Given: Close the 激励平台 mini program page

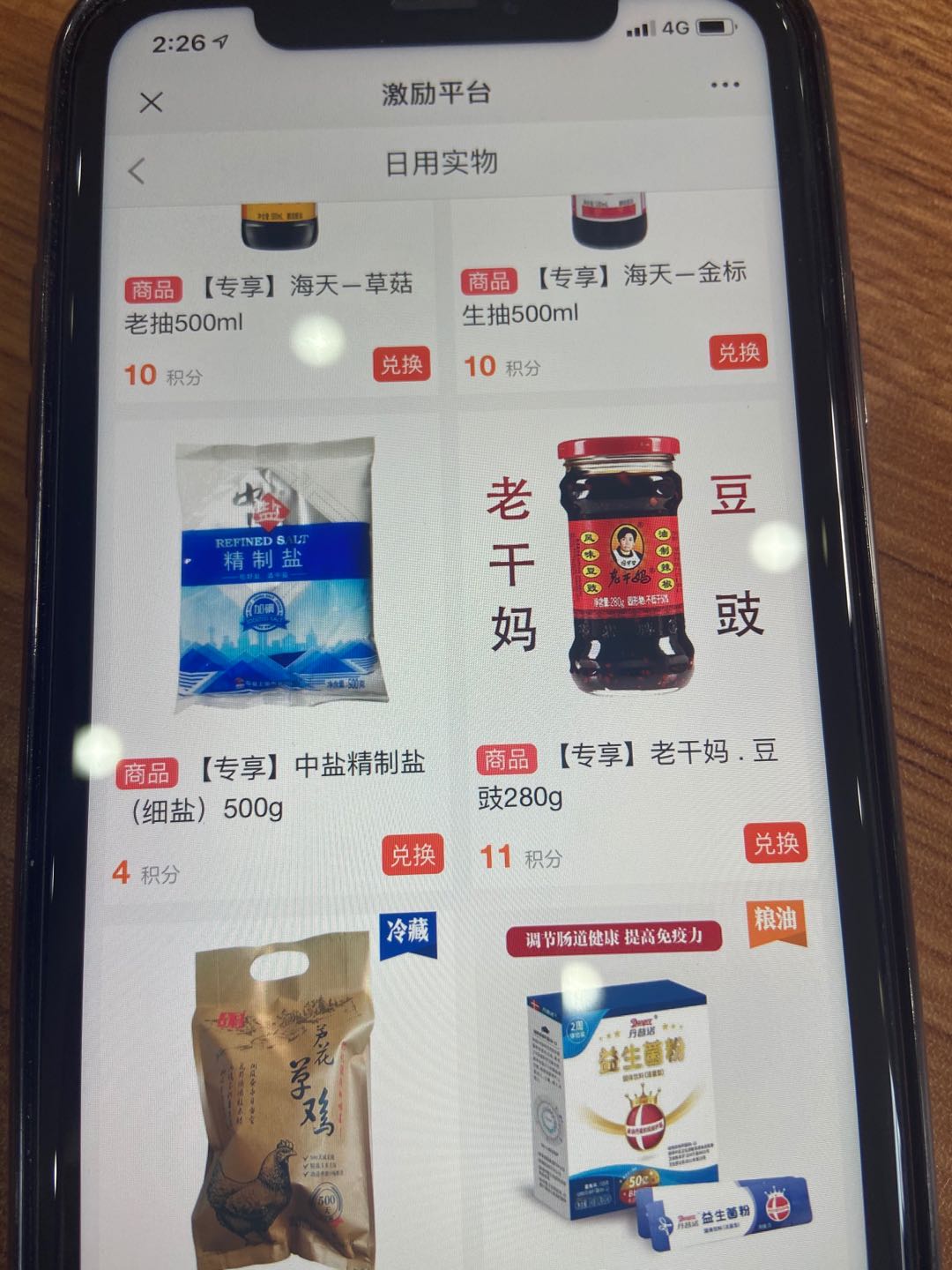Looking at the screenshot, I should pos(151,102).
